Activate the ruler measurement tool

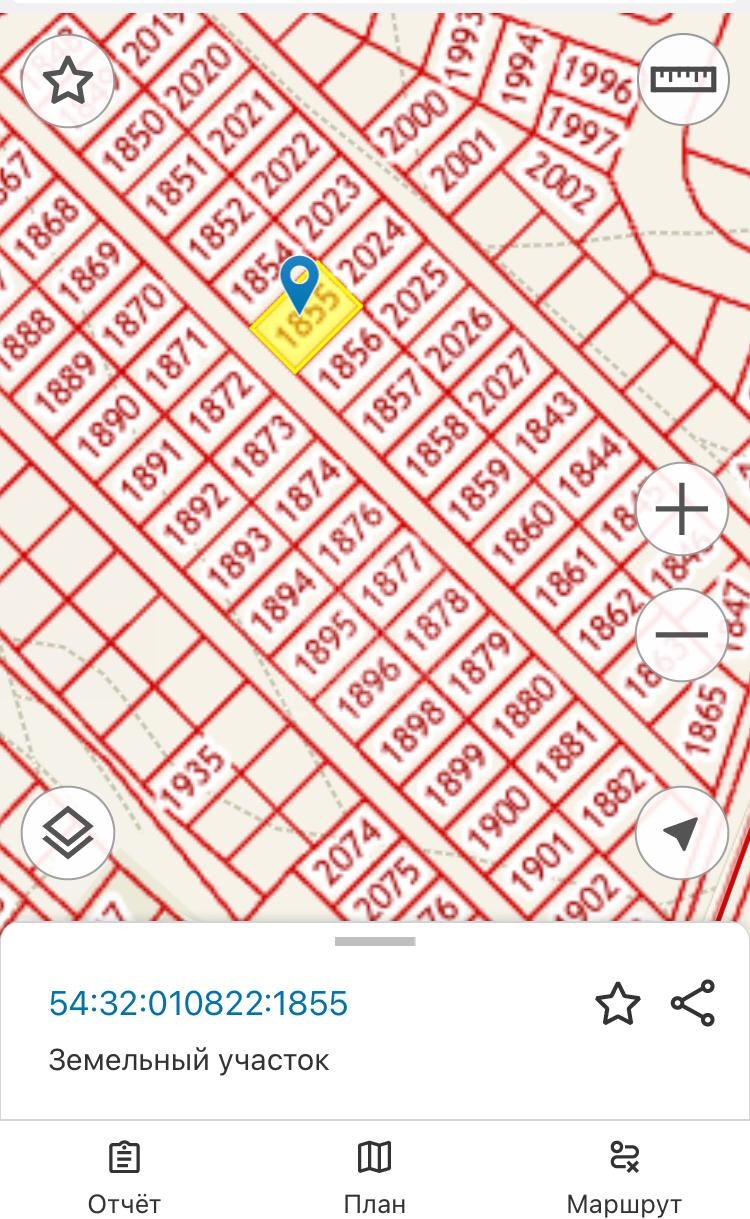click(x=683, y=81)
